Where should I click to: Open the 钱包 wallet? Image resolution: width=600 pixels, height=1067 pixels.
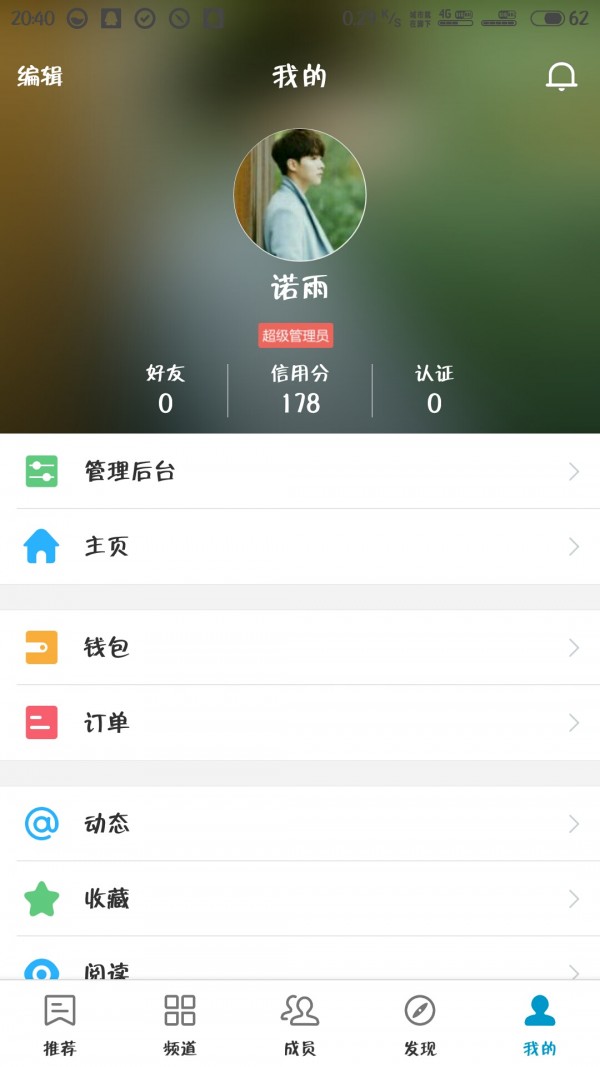pos(300,648)
